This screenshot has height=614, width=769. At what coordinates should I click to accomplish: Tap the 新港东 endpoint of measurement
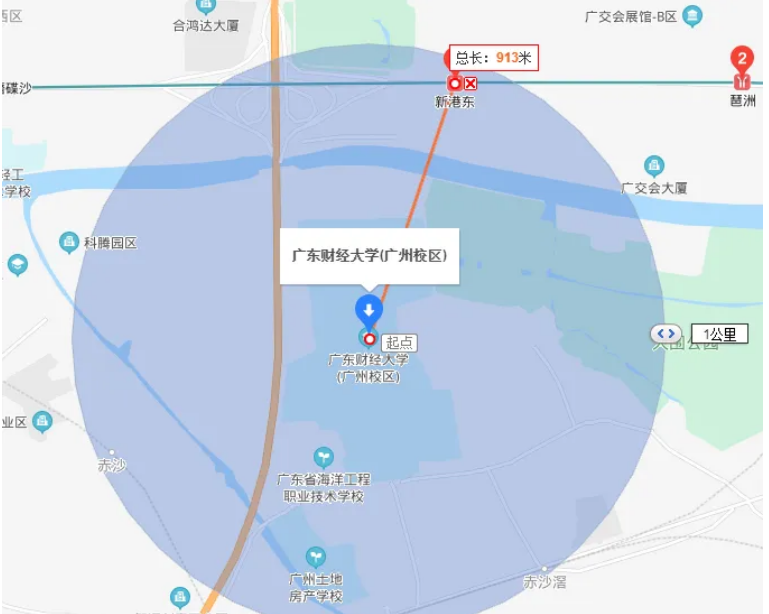tap(455, 84)
